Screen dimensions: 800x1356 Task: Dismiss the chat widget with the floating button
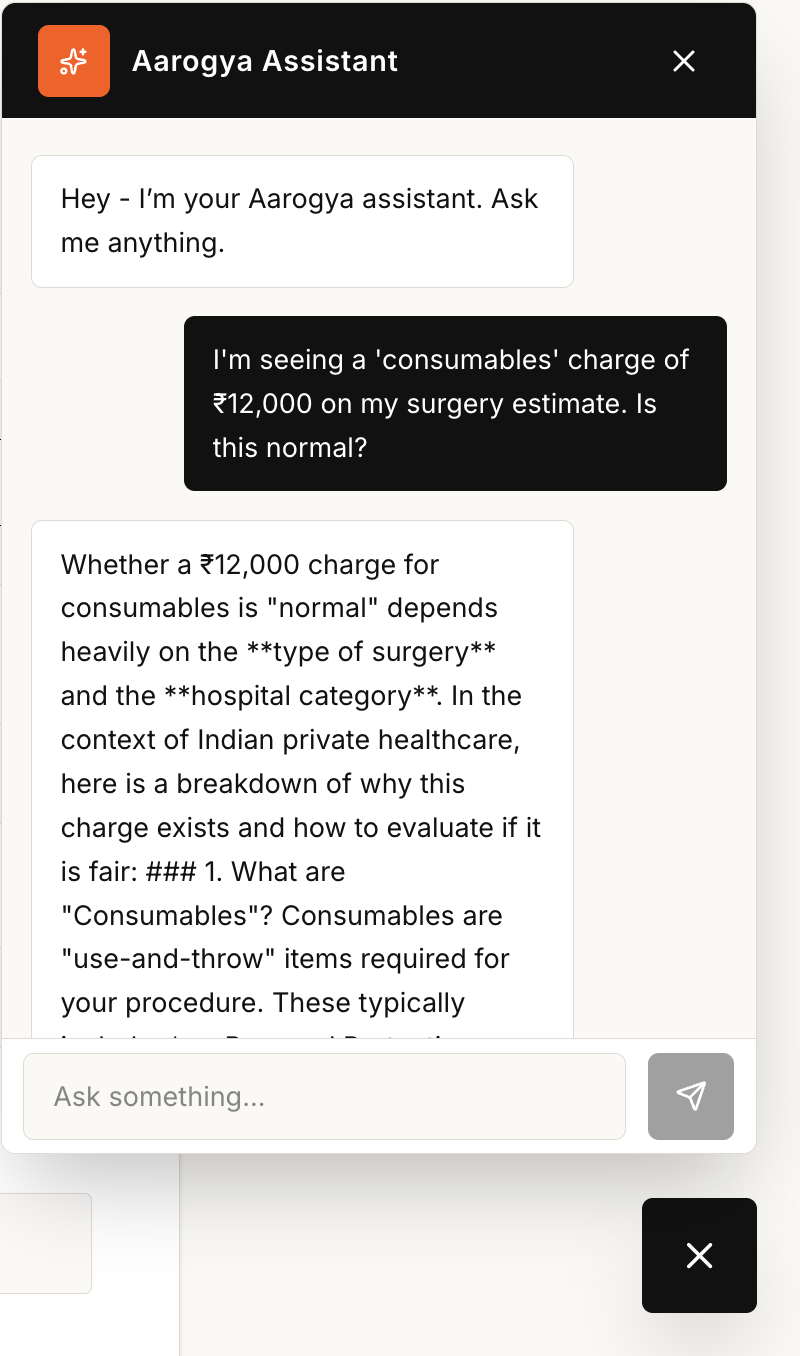point(699,1255)
